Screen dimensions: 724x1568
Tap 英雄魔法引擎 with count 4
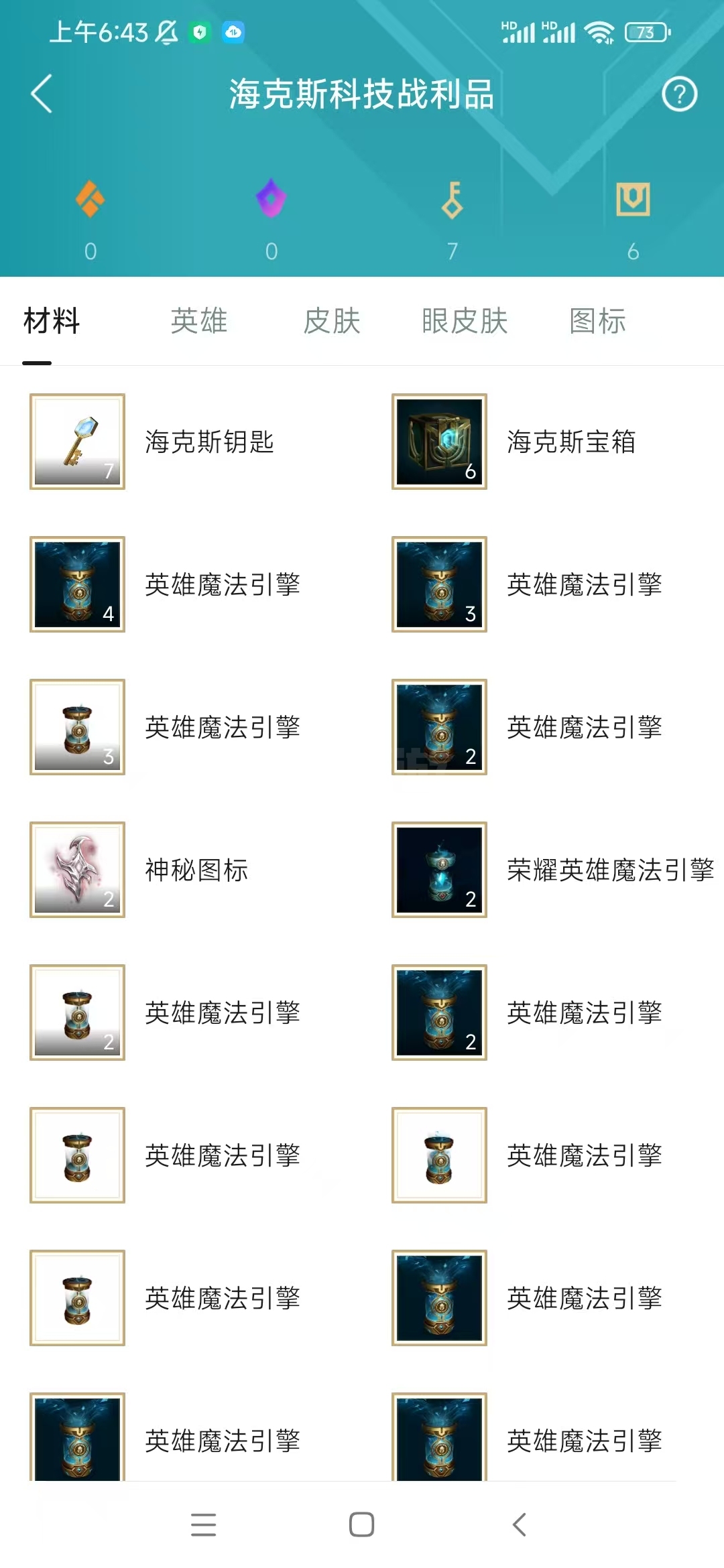click(x=78, y=584)
